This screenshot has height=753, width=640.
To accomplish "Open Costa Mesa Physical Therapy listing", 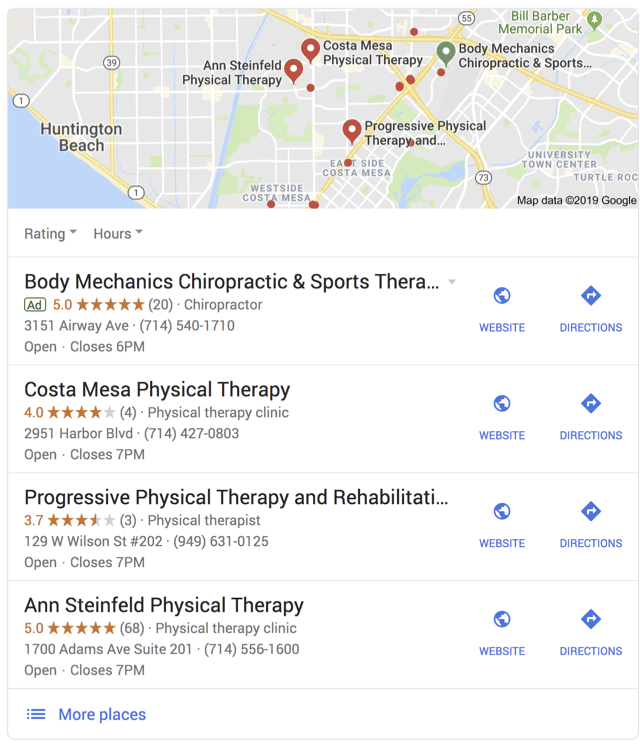I will (x=157, y=390).
